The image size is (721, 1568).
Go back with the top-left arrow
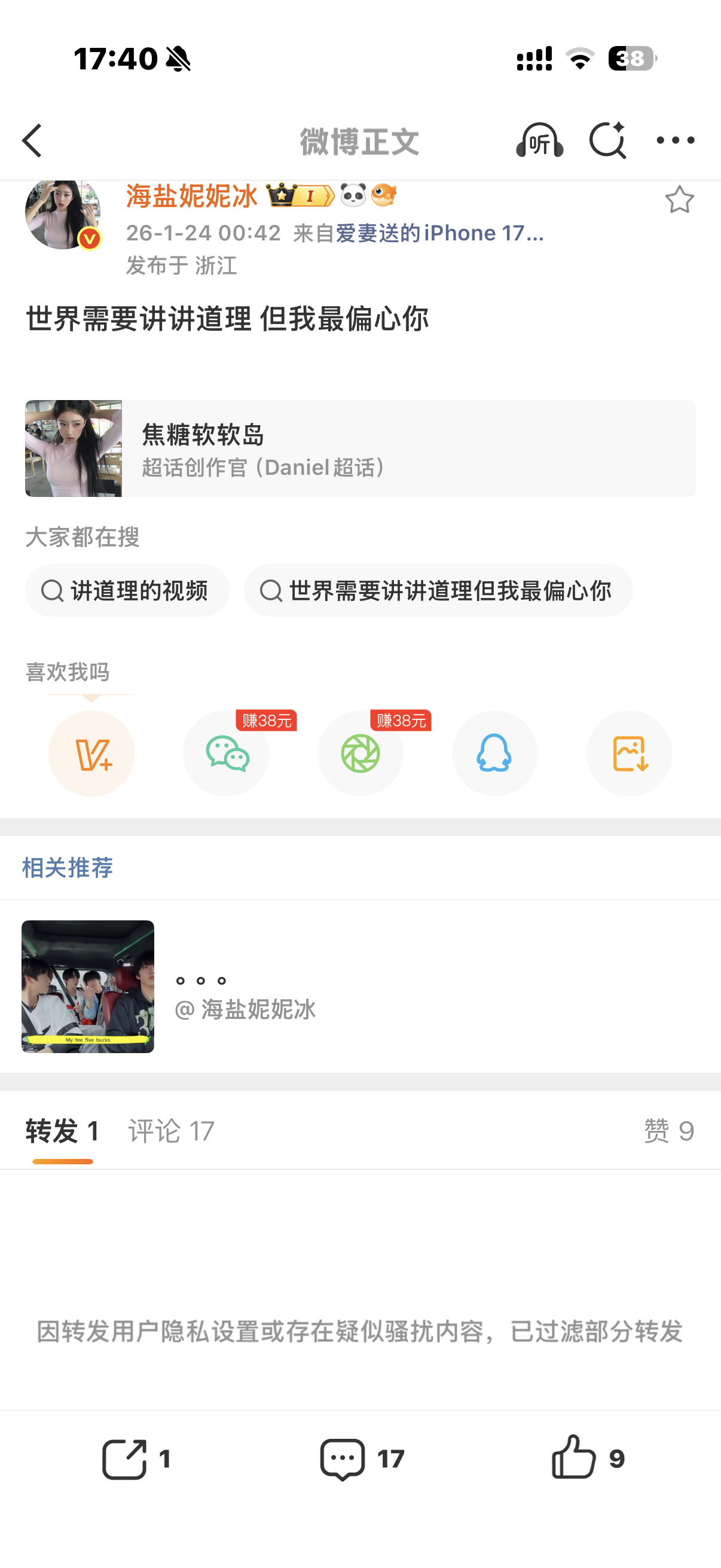coord(32,140)
